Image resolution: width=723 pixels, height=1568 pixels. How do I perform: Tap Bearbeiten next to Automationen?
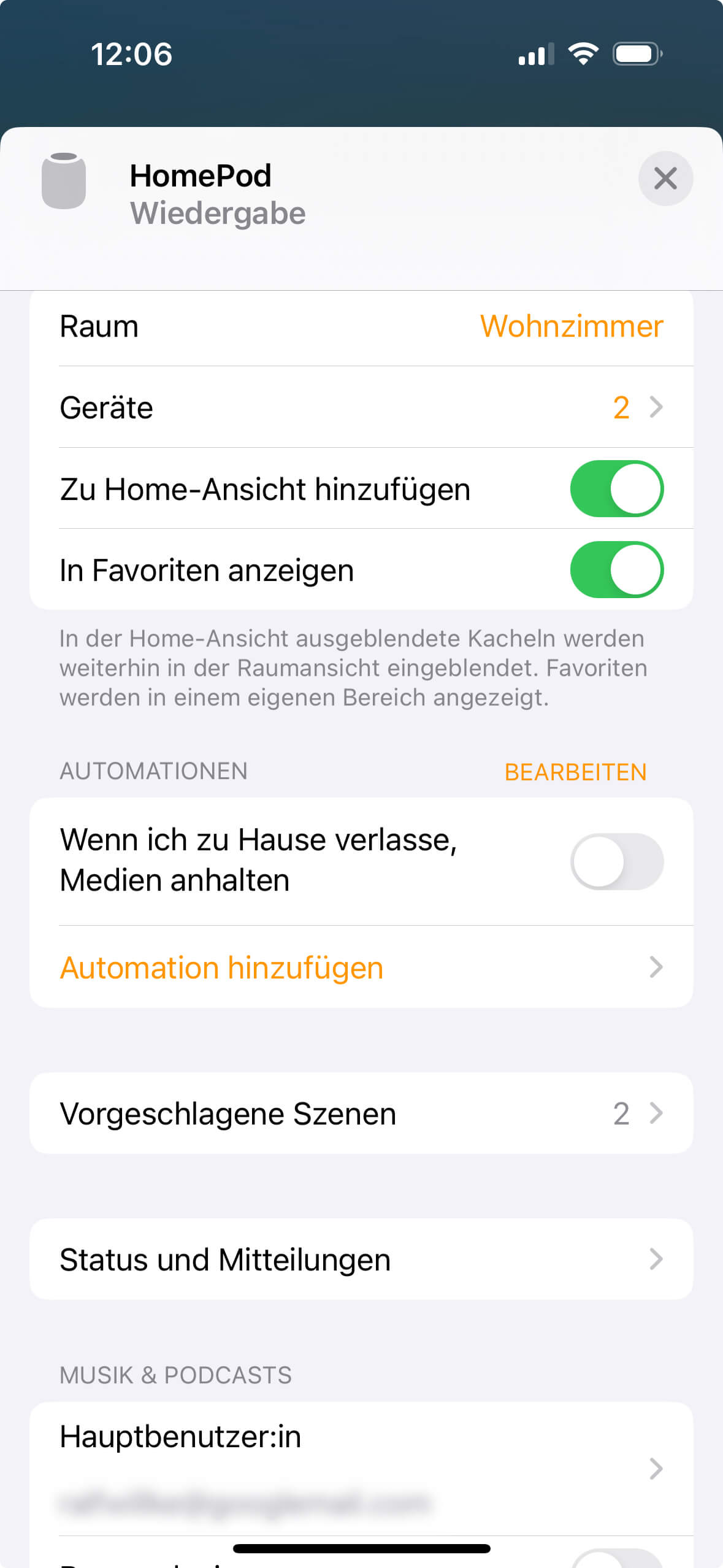pos(575,772)
